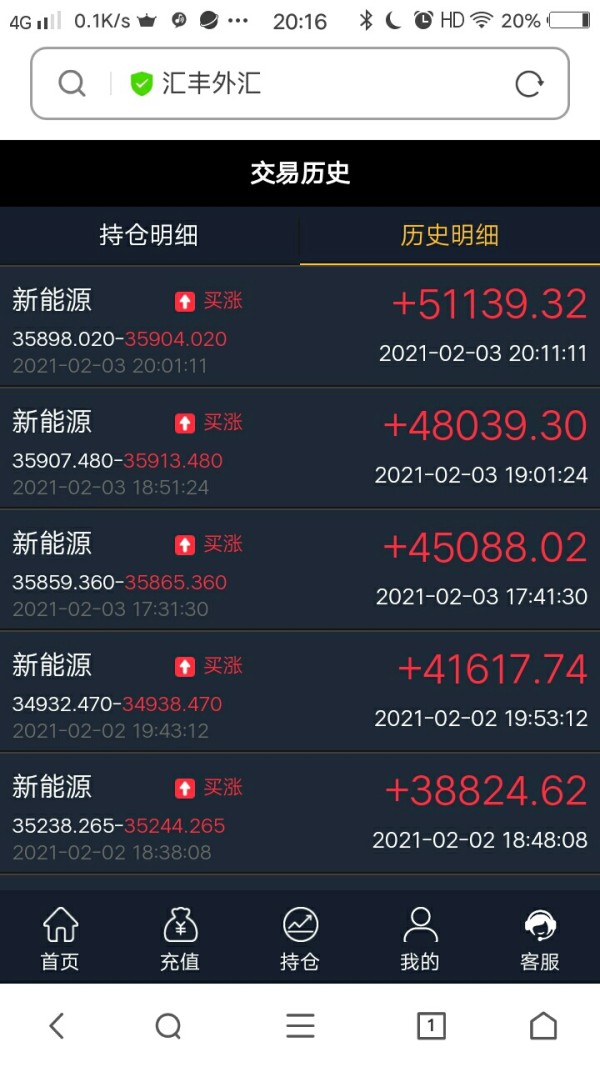Go to the 首页 home tab
The height and width of the screenshot is (1067, 600).
60,938
